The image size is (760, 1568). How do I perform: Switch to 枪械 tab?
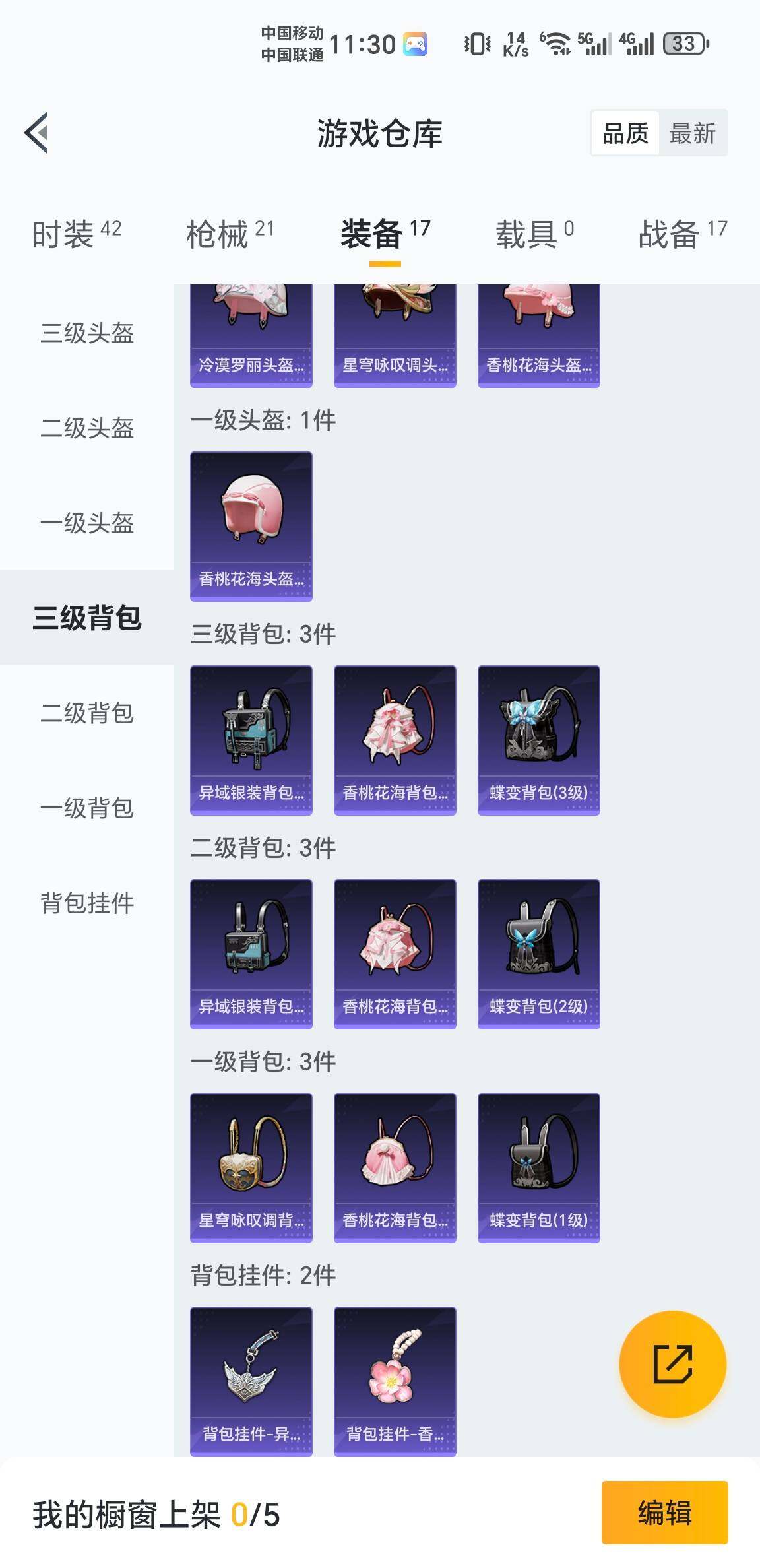click(x=229, y=234)
